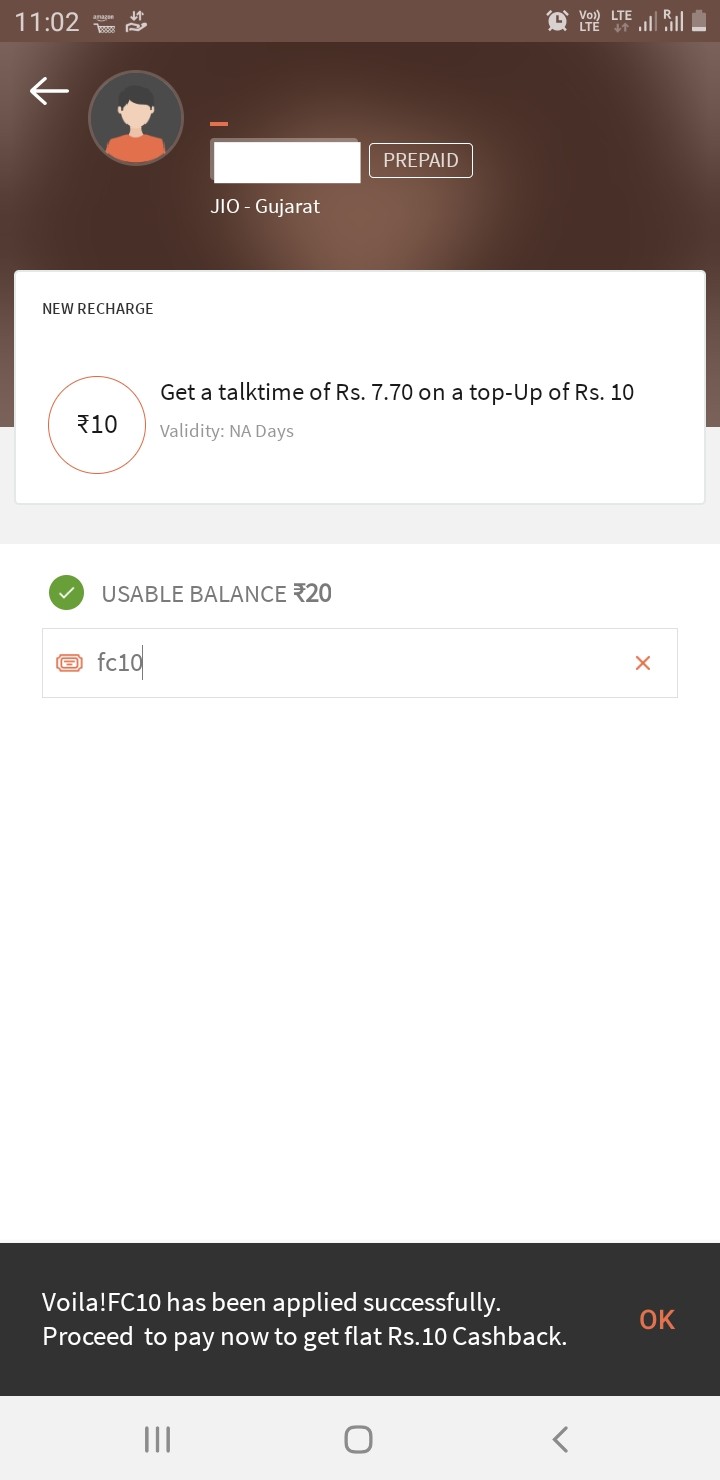Tap the green checkmark next to usable balance
720x1480 pixels.
pos(66,592)
